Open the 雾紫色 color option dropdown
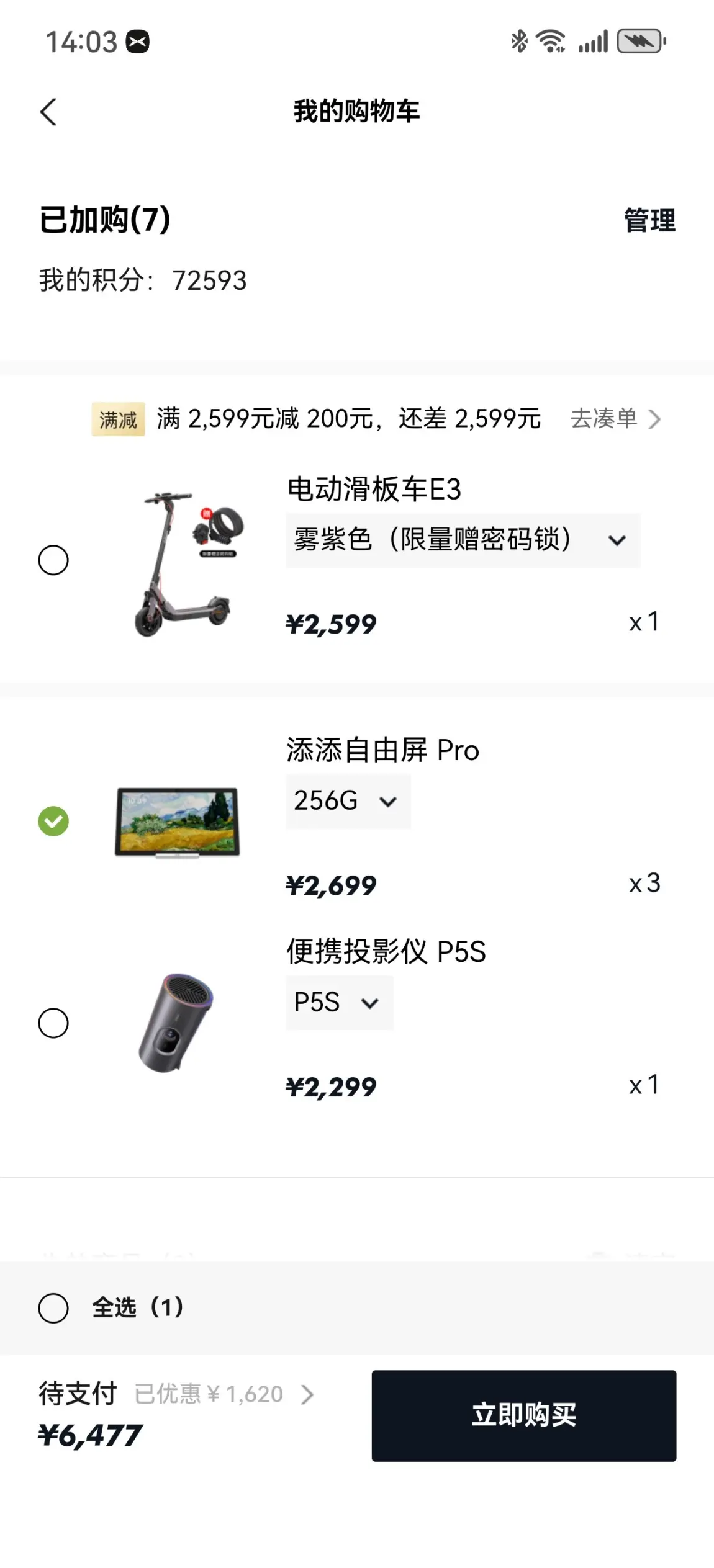Image resolution: width=714 pixels, height=1568 pixels. (463, 540)
